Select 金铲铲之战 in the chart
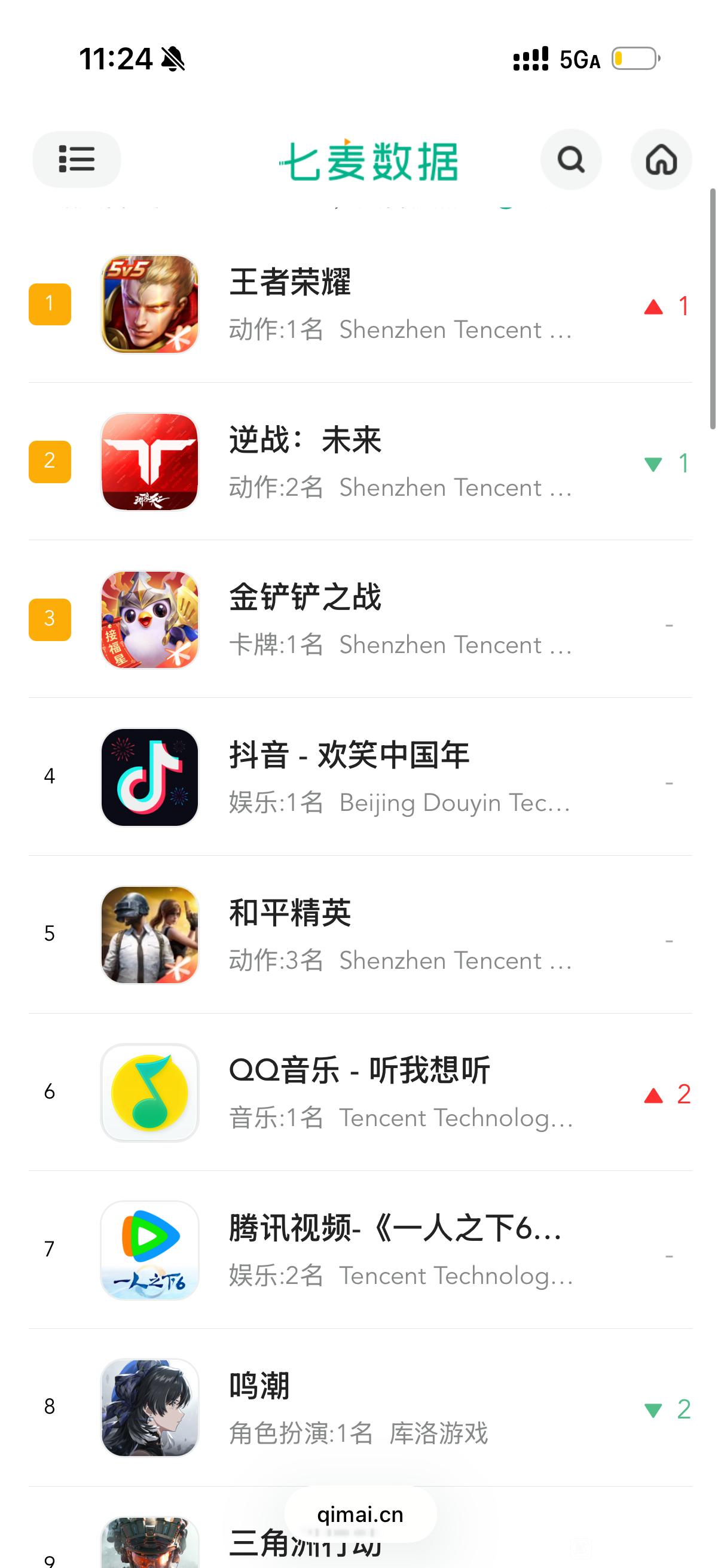721x1568 pixels. (359, 620)
